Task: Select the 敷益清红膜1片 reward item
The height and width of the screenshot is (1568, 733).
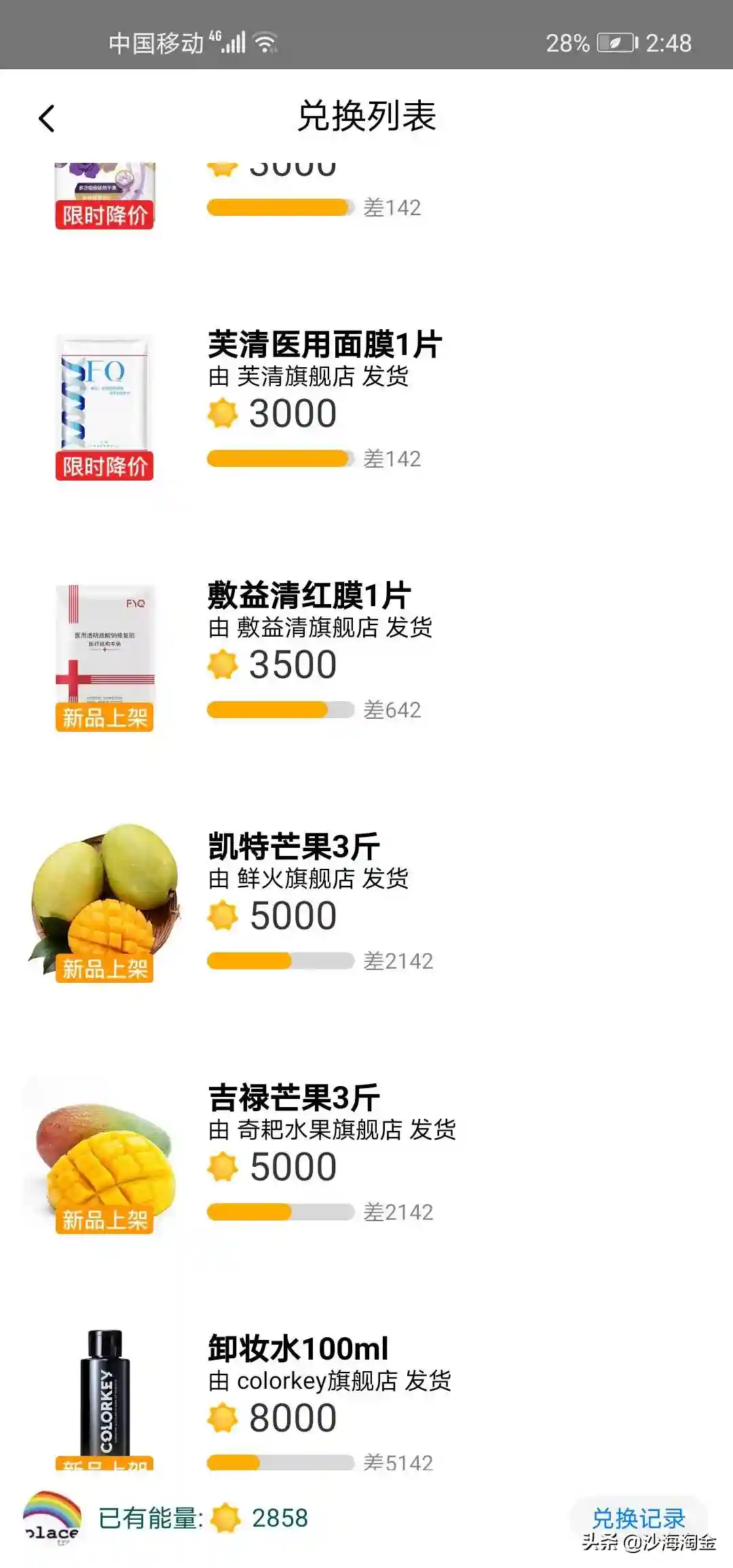Action: (309, 596)
